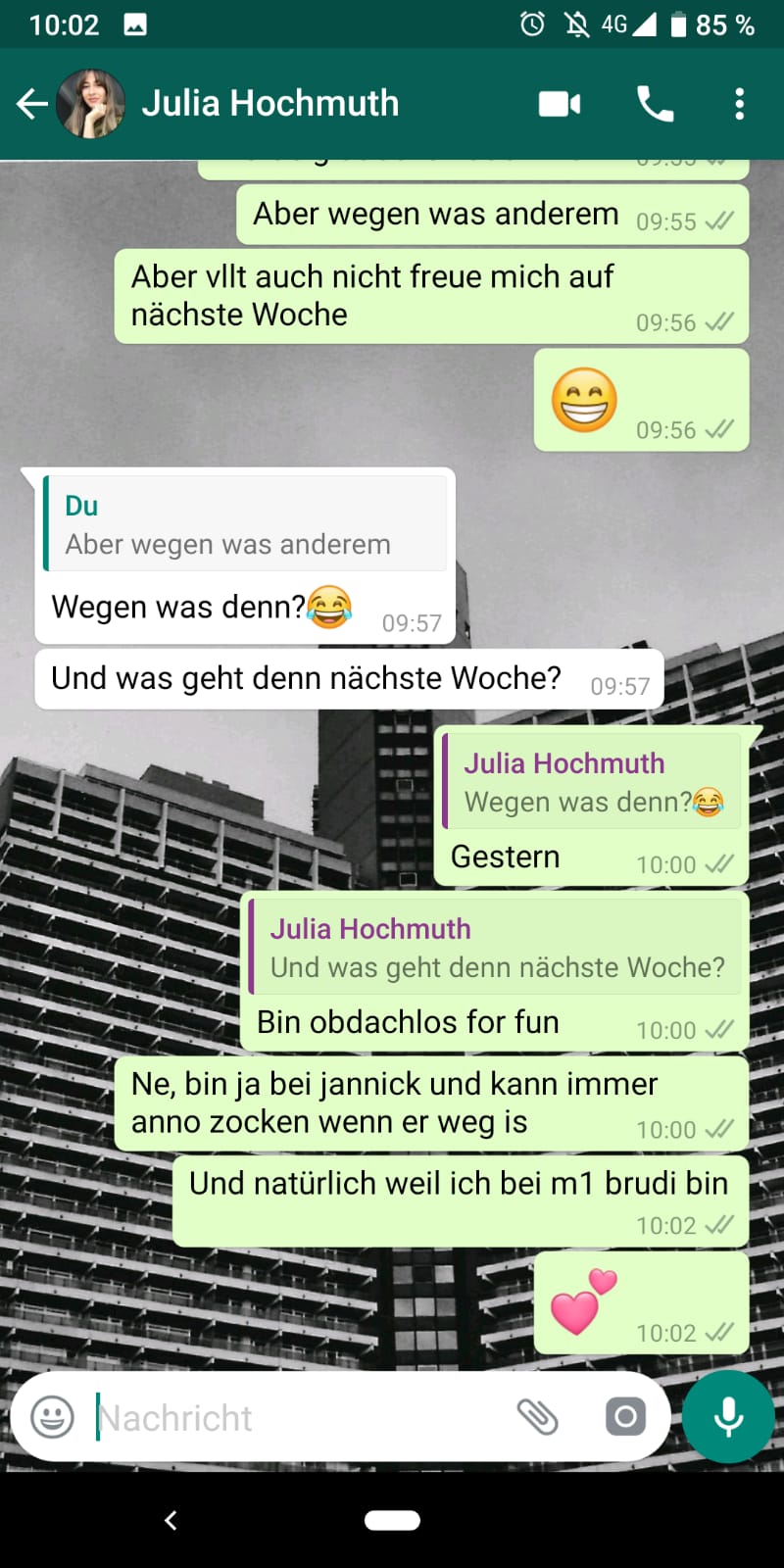Focus the Nachricht message field
The width and height of the screenshot is (784, 1568).
[x=294, y=1417]
